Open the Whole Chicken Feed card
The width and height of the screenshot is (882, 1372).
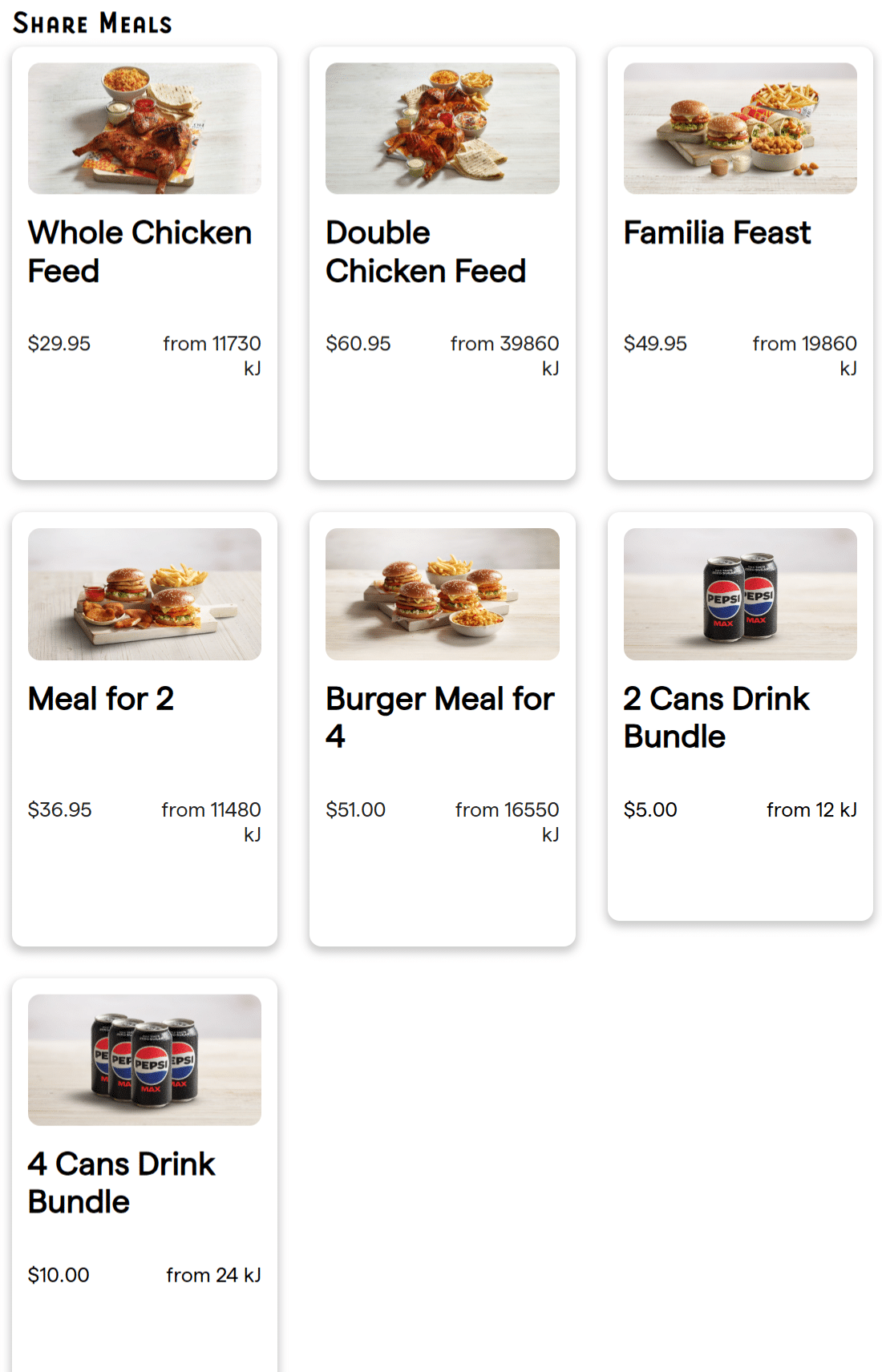pyautogui.click(x=144, y=264)
